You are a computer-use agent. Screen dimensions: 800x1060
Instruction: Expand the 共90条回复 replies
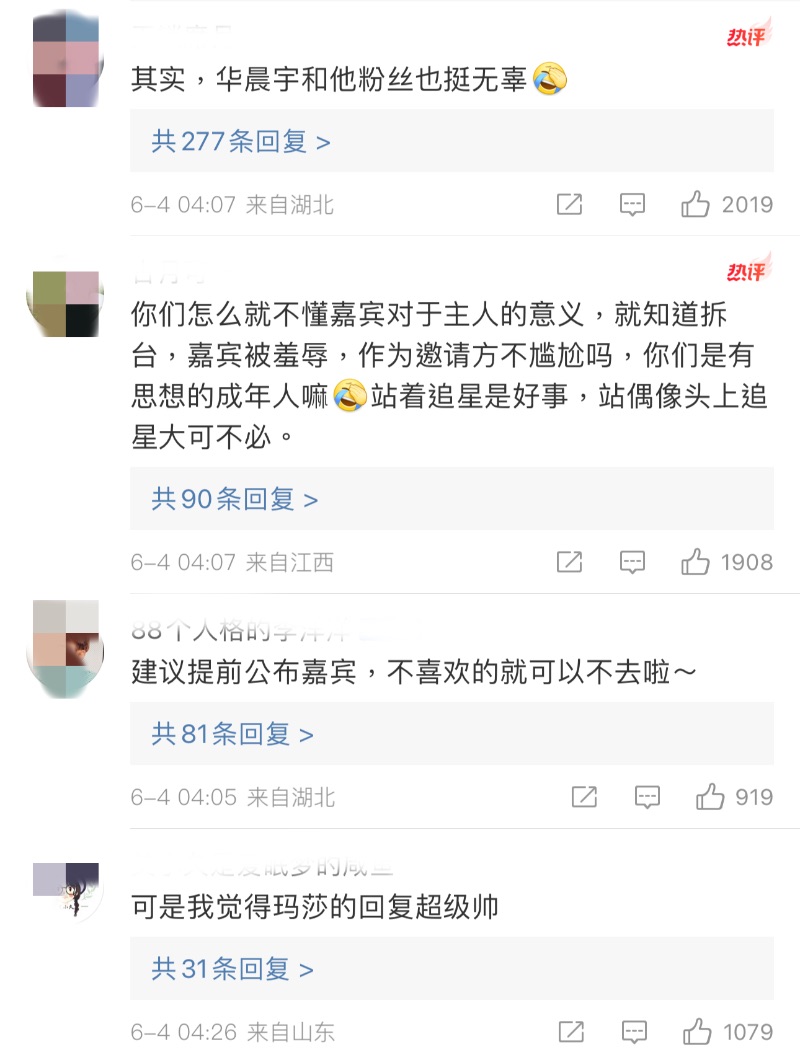coord(235,498)
